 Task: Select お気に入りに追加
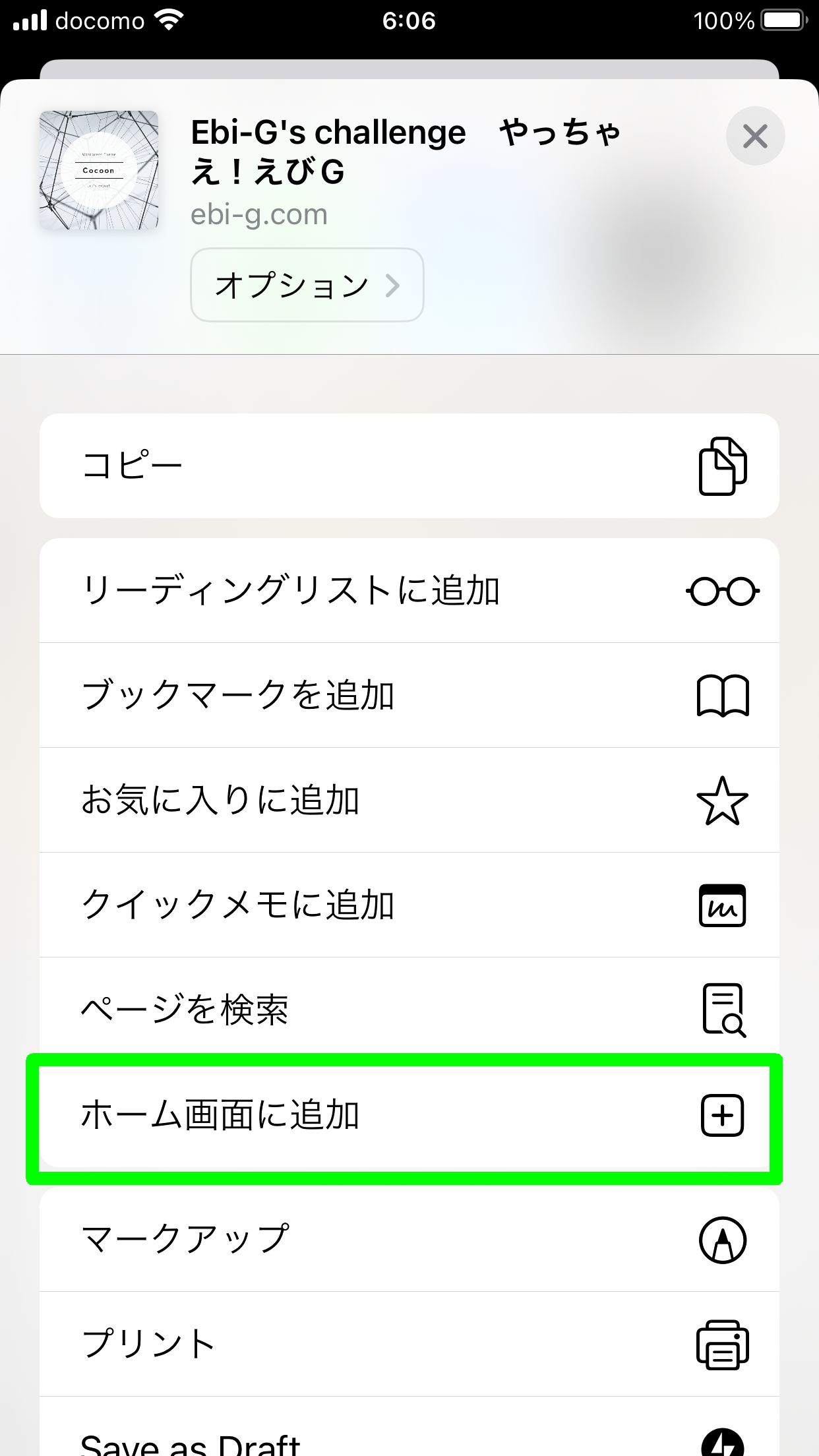pyautogui.click(x=409, y=800)
